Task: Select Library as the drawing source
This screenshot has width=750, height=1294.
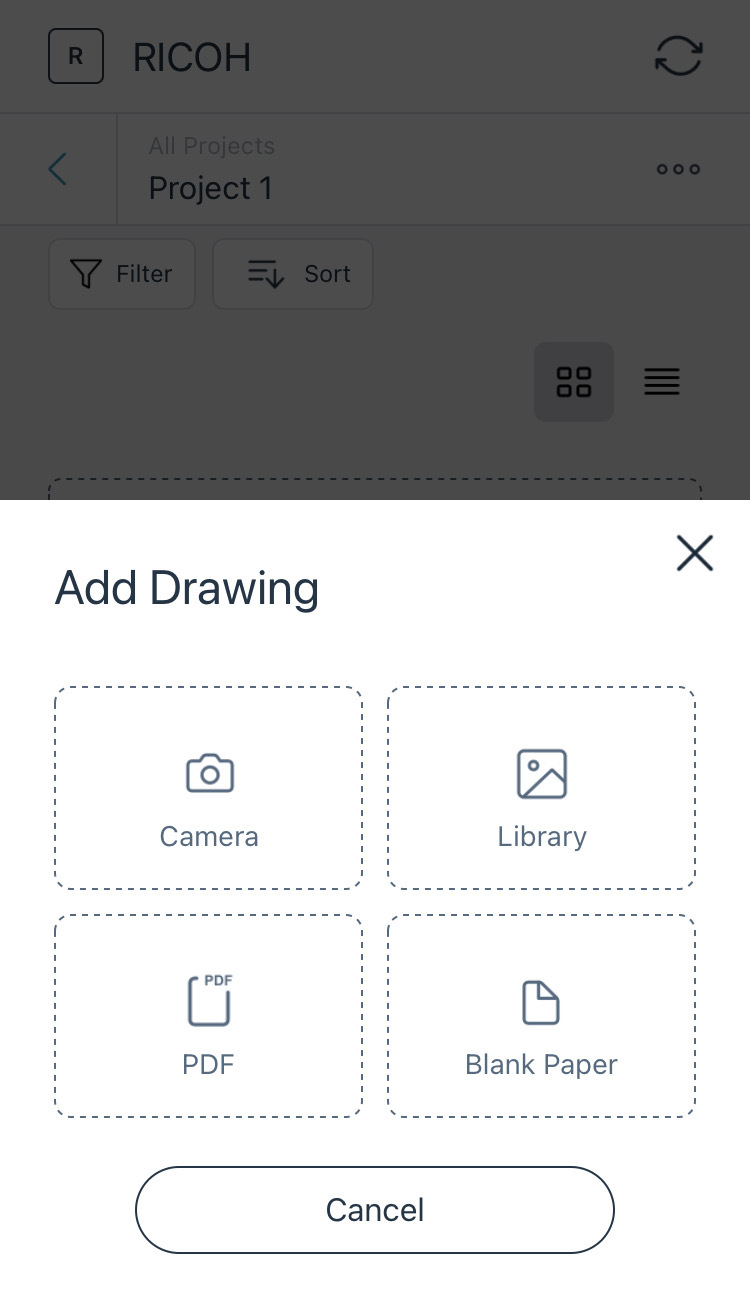Action: tap(541, 788)
